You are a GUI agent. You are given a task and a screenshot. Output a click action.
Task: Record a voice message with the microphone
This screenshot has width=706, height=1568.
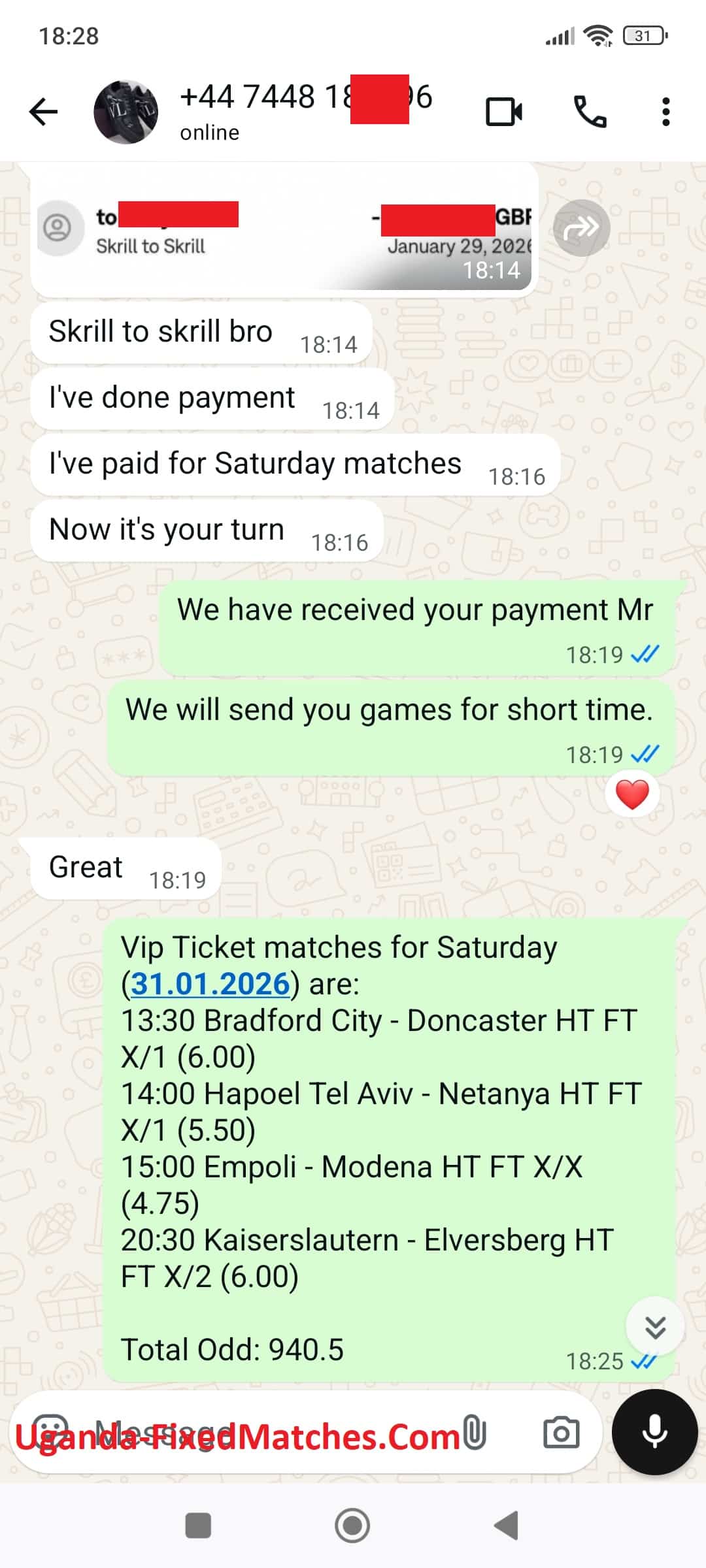[654, 1432]
